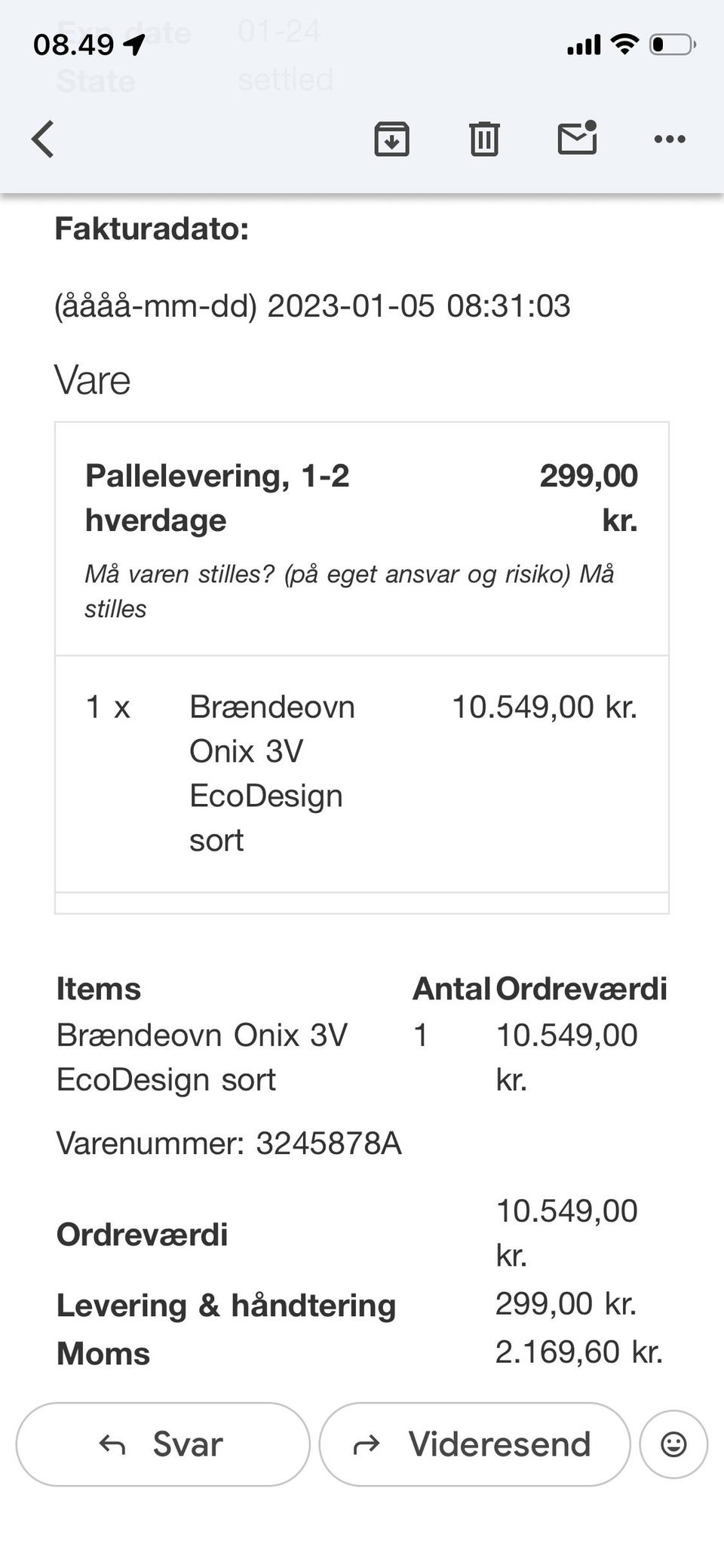724x1568 pixels.
Task: Open the smiley reaction button
Action: (673, 1443)
